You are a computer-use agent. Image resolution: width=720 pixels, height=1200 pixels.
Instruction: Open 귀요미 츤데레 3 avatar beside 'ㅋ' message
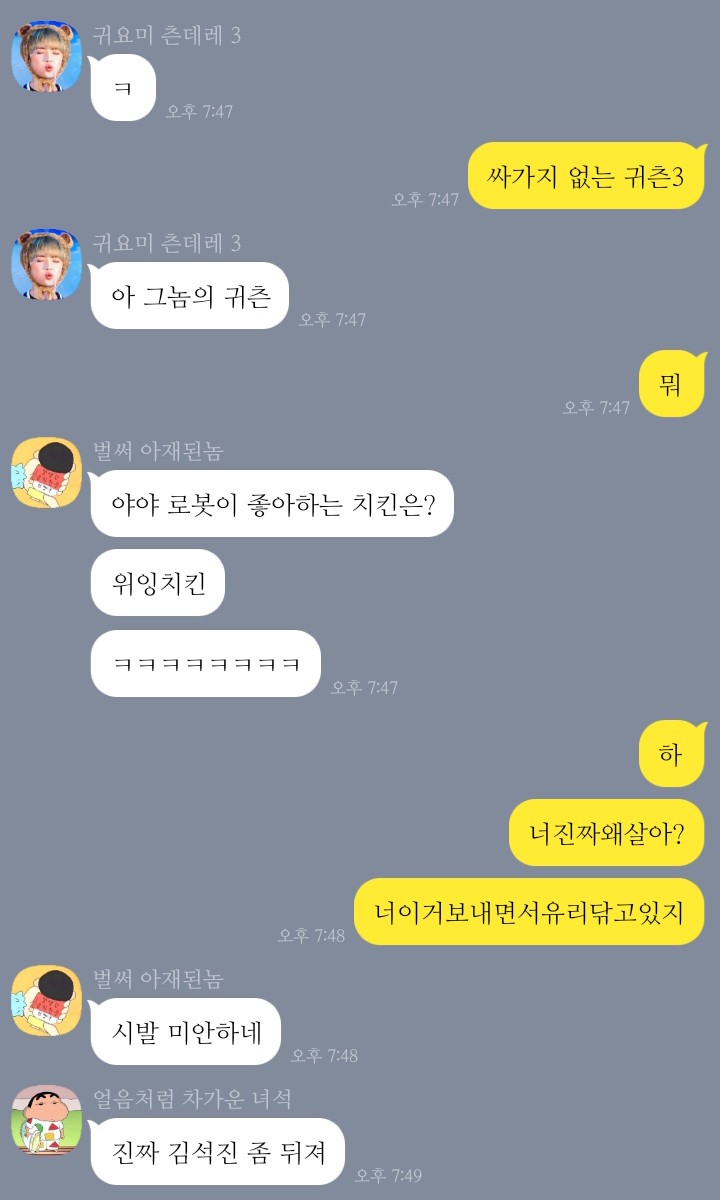pyautogui.click(x=46, y=57)
